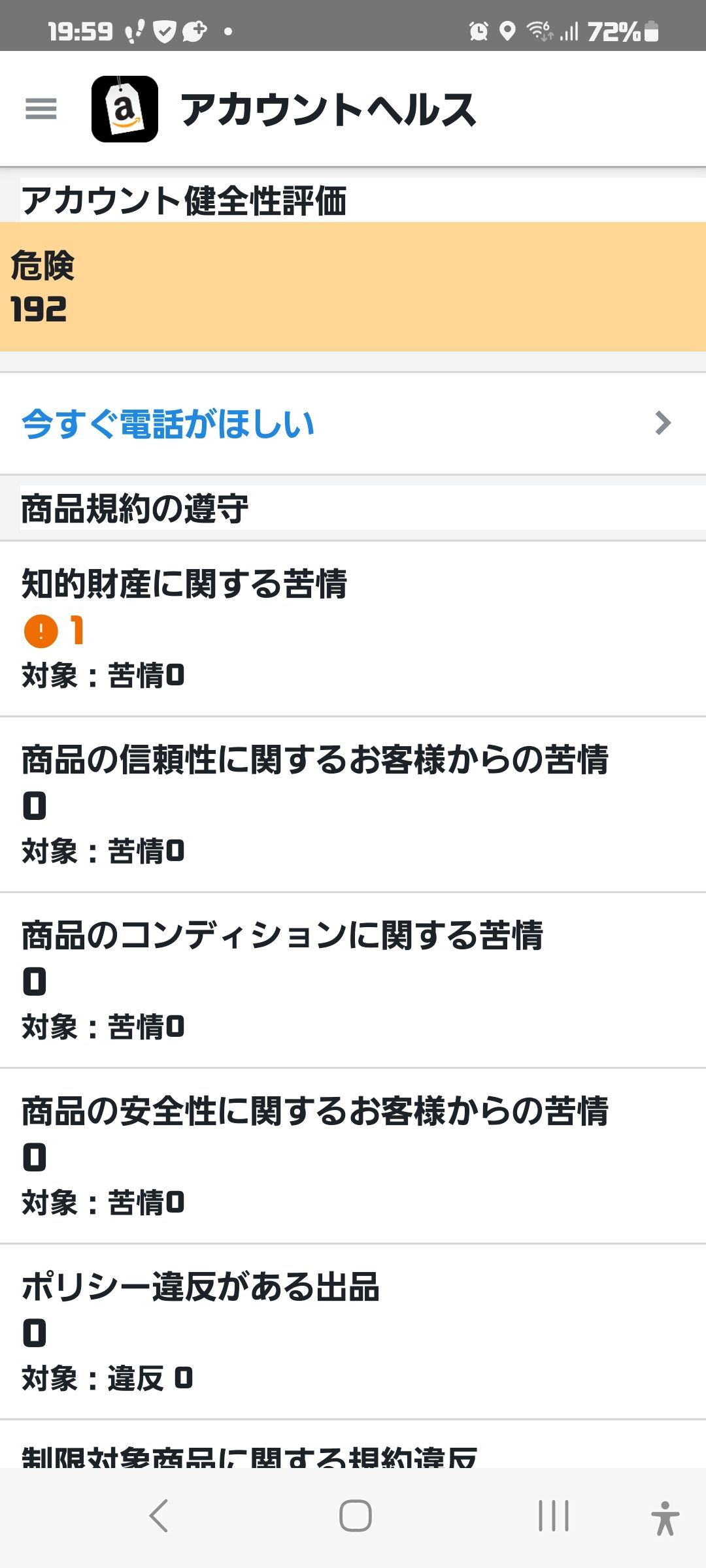The width and height of the screenshot is (706, 1568).
Task: Select ポリシー違反がある出品 row
Action: (x=353, y=1331)
